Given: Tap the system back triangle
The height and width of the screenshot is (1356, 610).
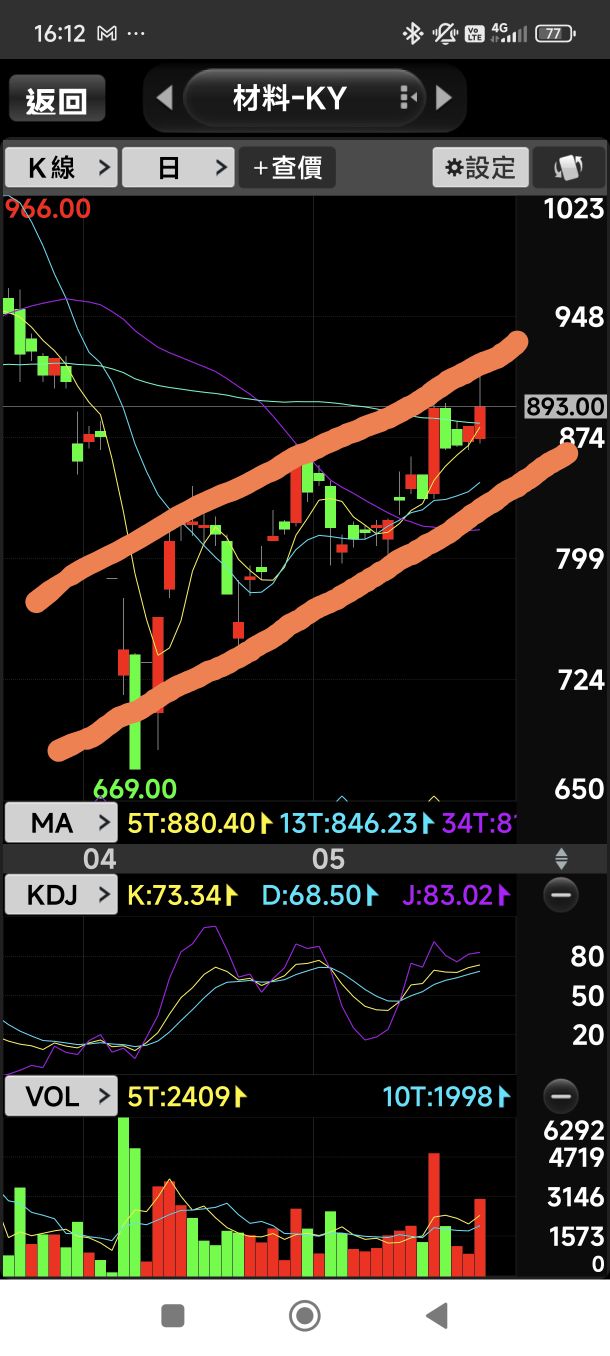Looking at the screenshot, I should tap(436, 1315).
